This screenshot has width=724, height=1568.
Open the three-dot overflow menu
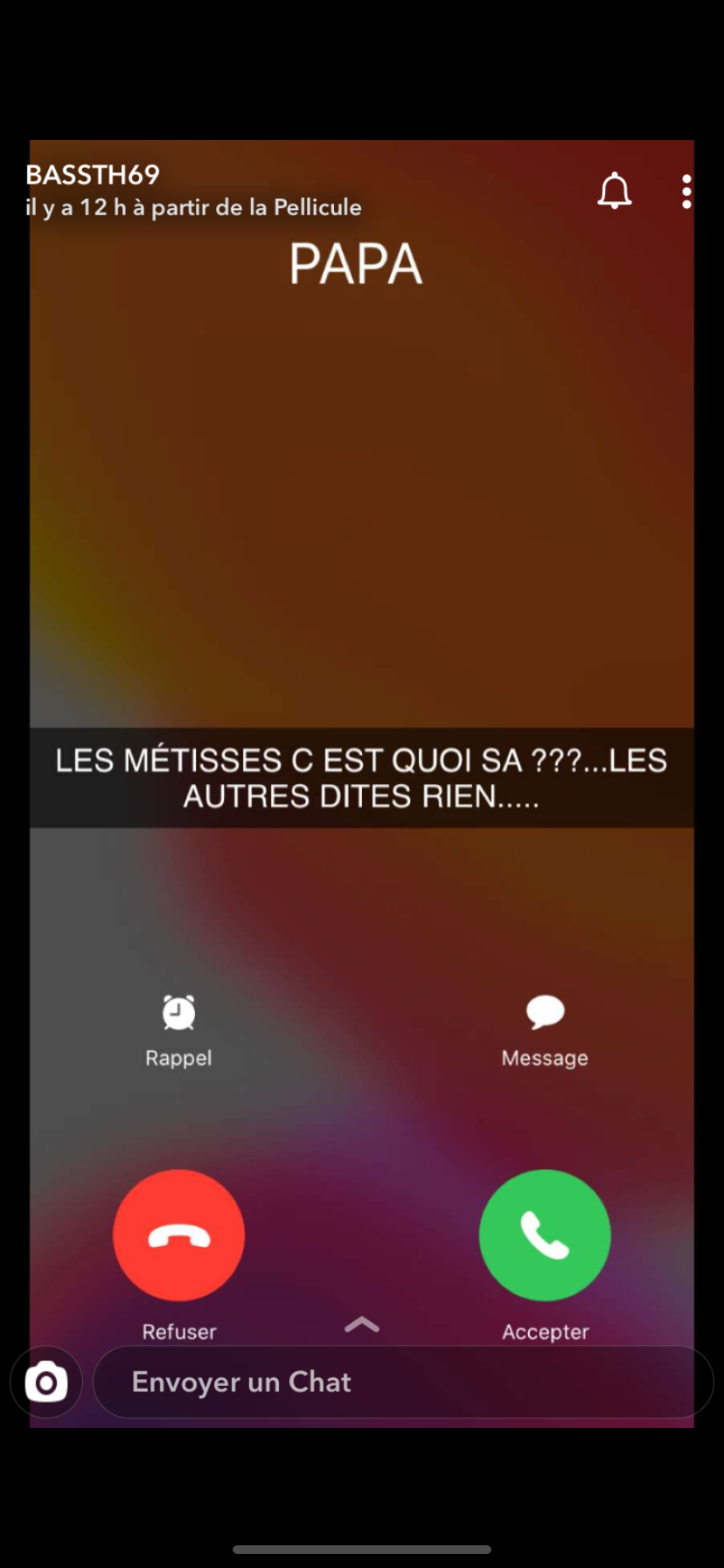[686, 192]
